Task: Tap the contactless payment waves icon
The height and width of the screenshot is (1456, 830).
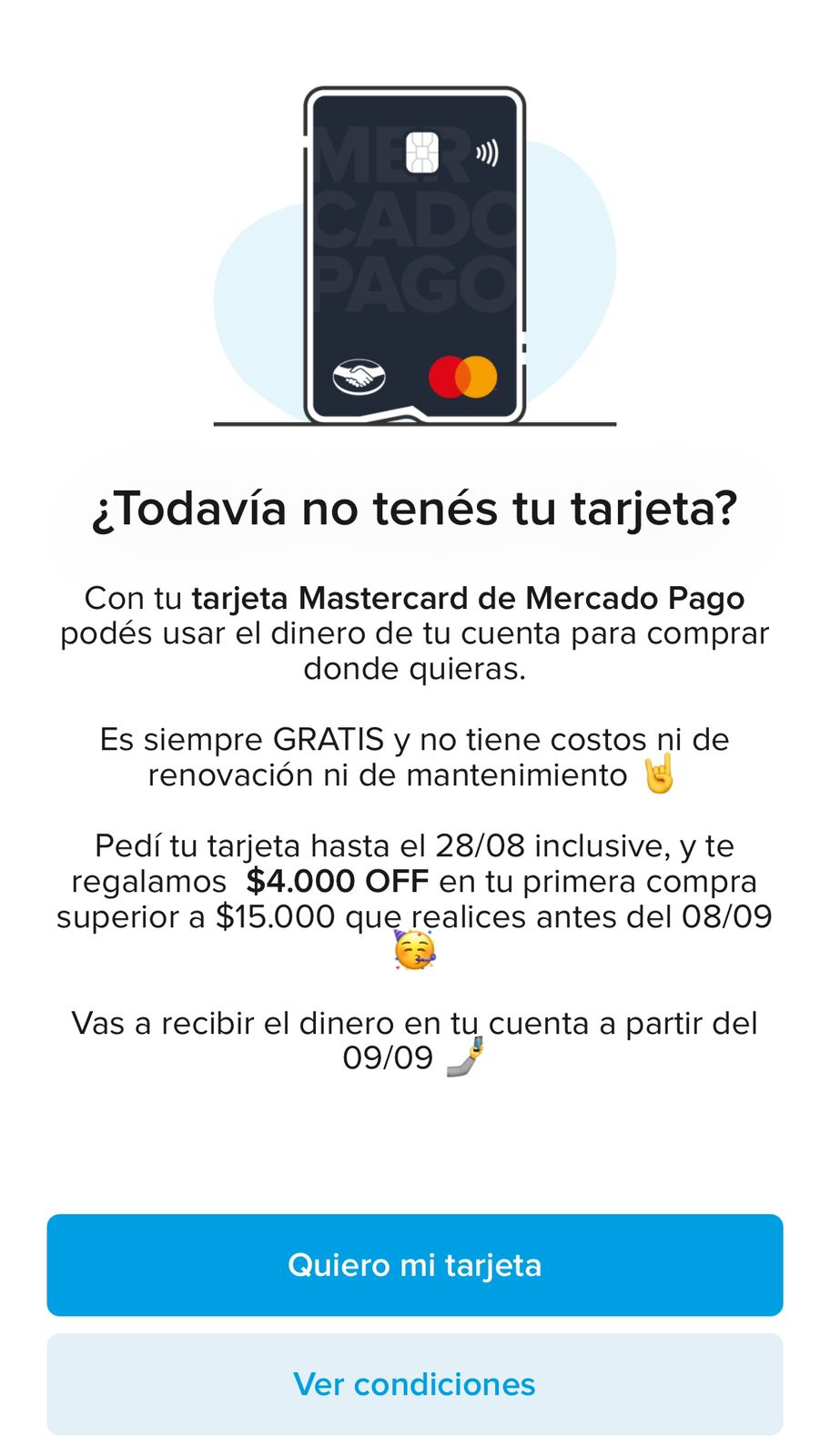Action: pyautogui.click(x=488, y=150)
